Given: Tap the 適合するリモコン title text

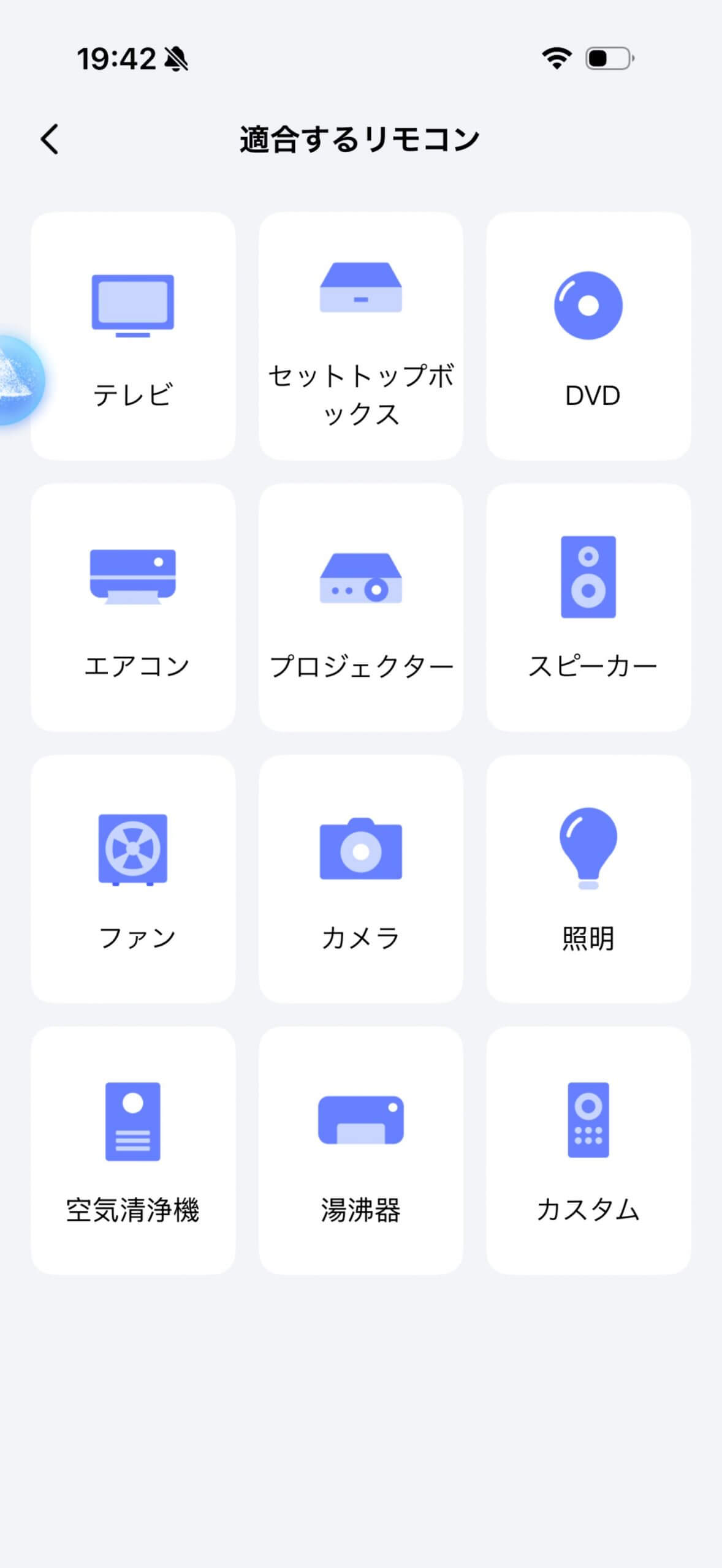Looking at the screenshot, I should [360, 137].
